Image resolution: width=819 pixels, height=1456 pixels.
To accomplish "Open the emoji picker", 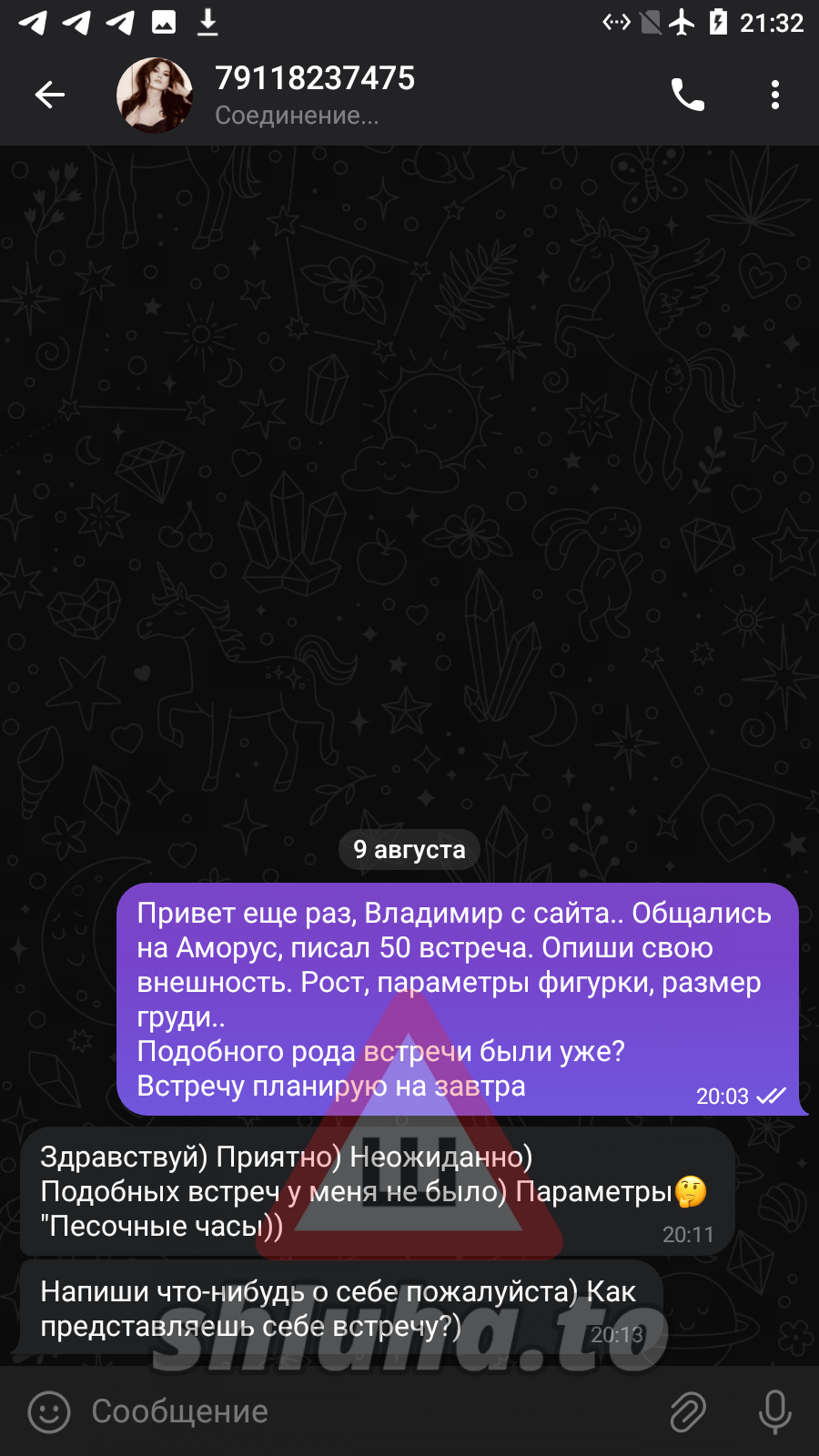I will click(x=49, y=1411).
